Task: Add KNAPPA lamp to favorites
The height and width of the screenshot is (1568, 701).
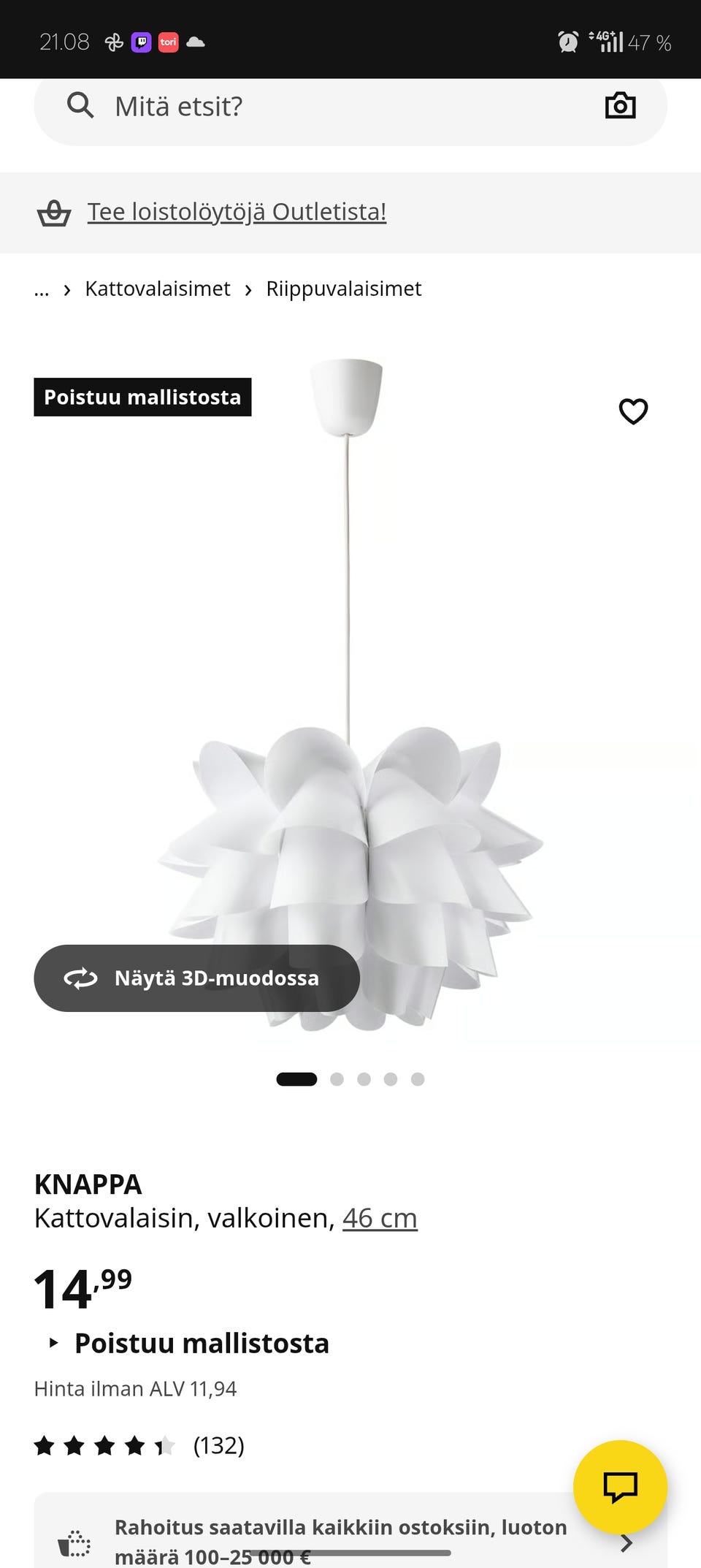Action: 633,411
